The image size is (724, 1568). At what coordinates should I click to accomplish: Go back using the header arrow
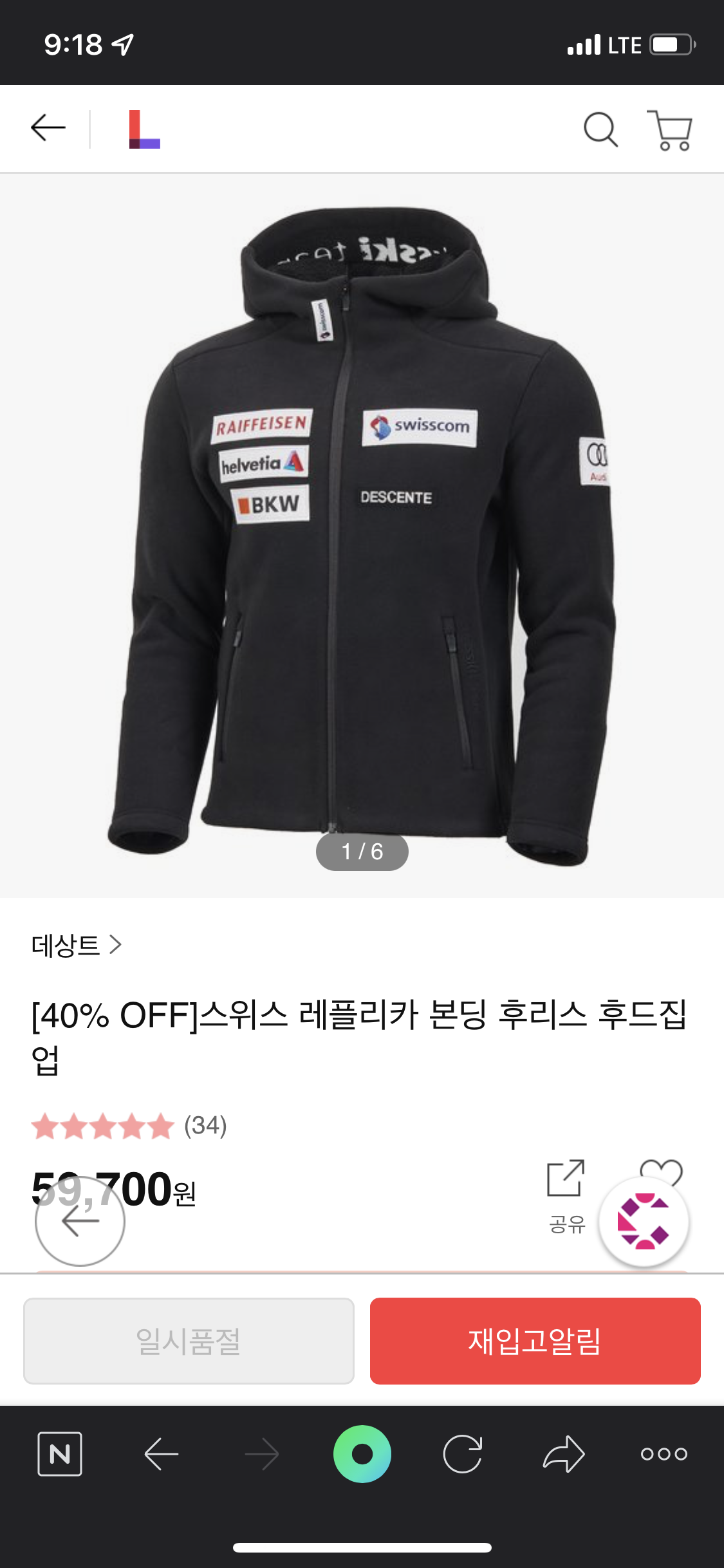click(x=48, y=128)
